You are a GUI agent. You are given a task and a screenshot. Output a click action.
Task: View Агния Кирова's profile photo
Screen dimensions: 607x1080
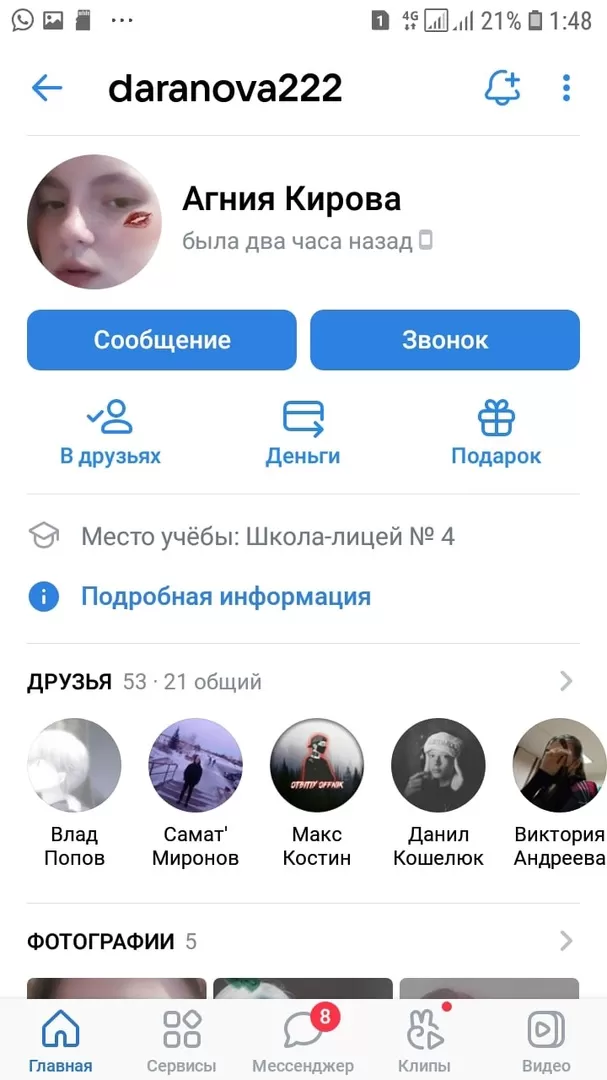click(x=94, y=222)
